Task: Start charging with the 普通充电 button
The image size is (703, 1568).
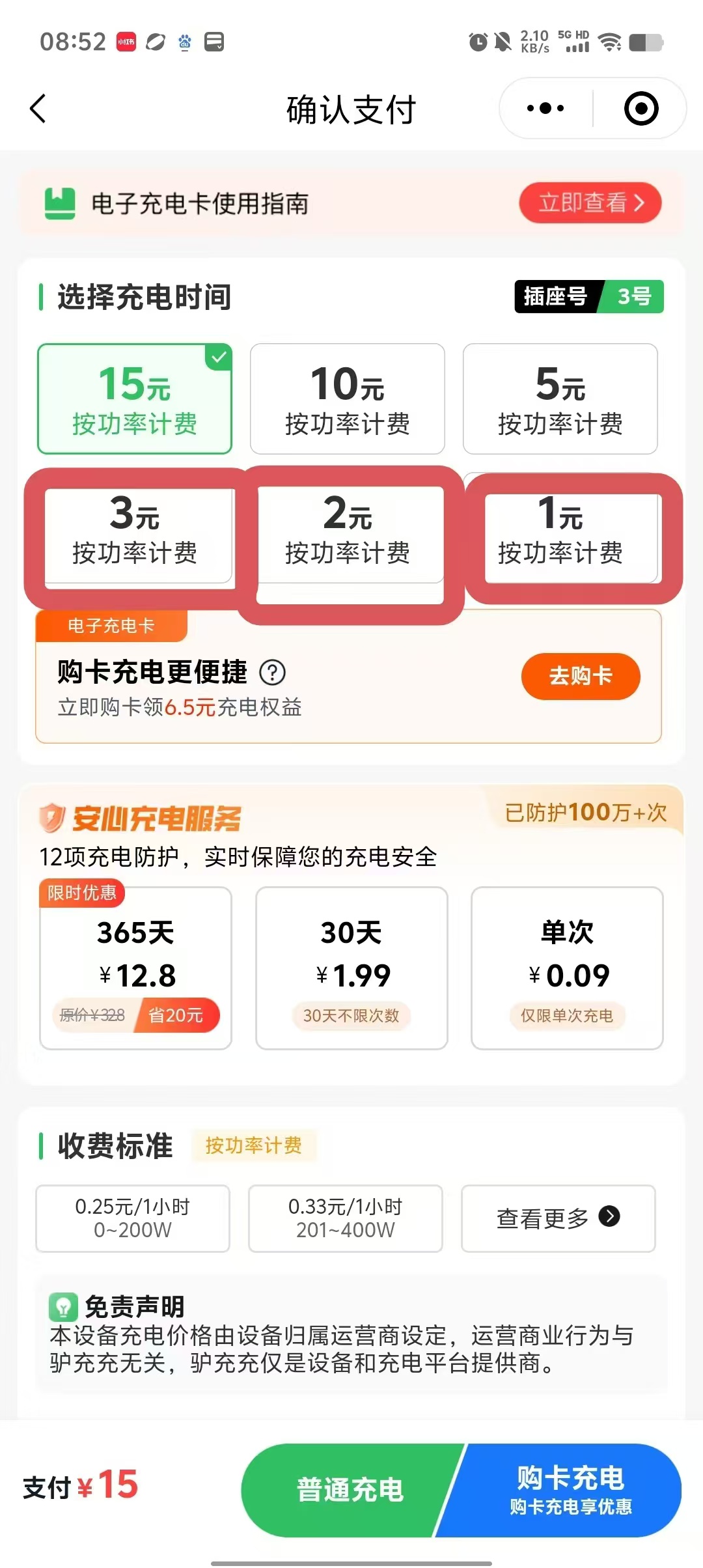Action: coord(350,1490)
